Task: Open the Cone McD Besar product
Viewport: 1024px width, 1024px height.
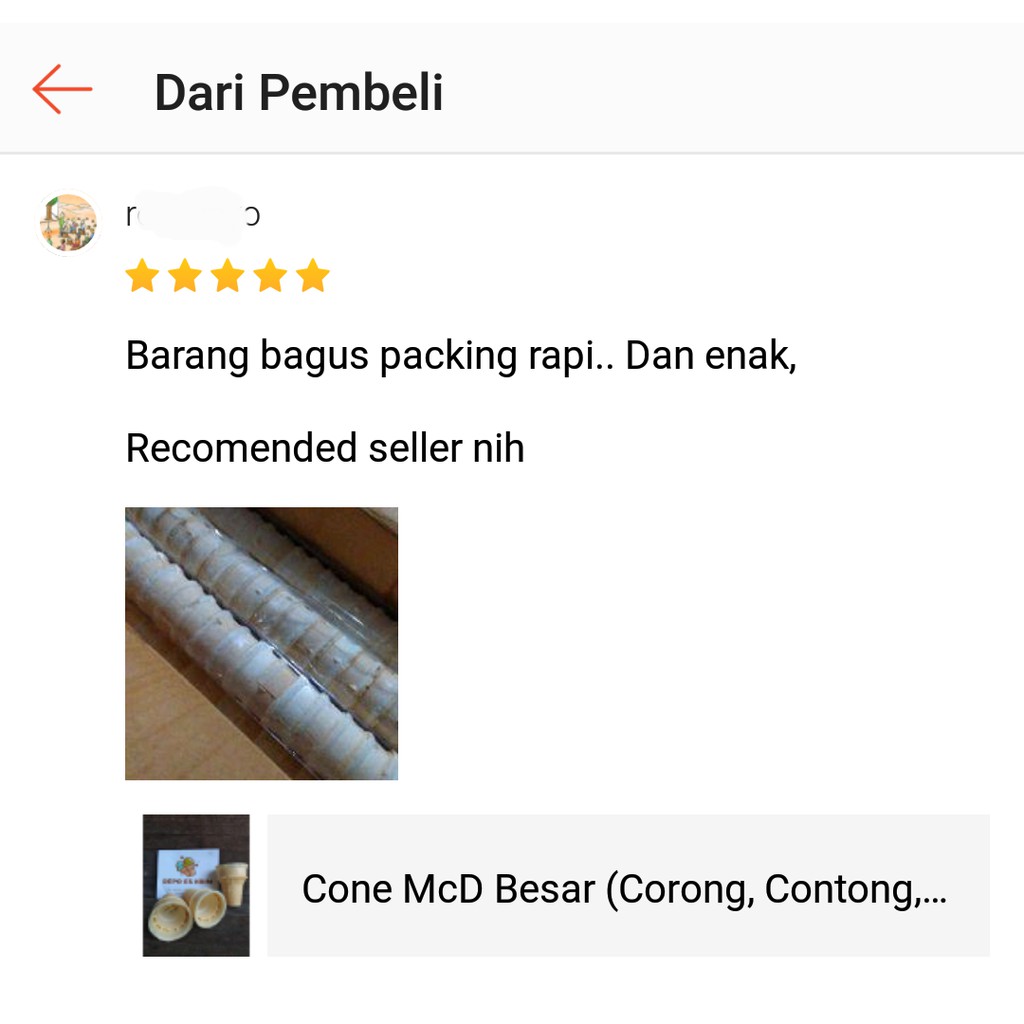Action: pos(626,886)
